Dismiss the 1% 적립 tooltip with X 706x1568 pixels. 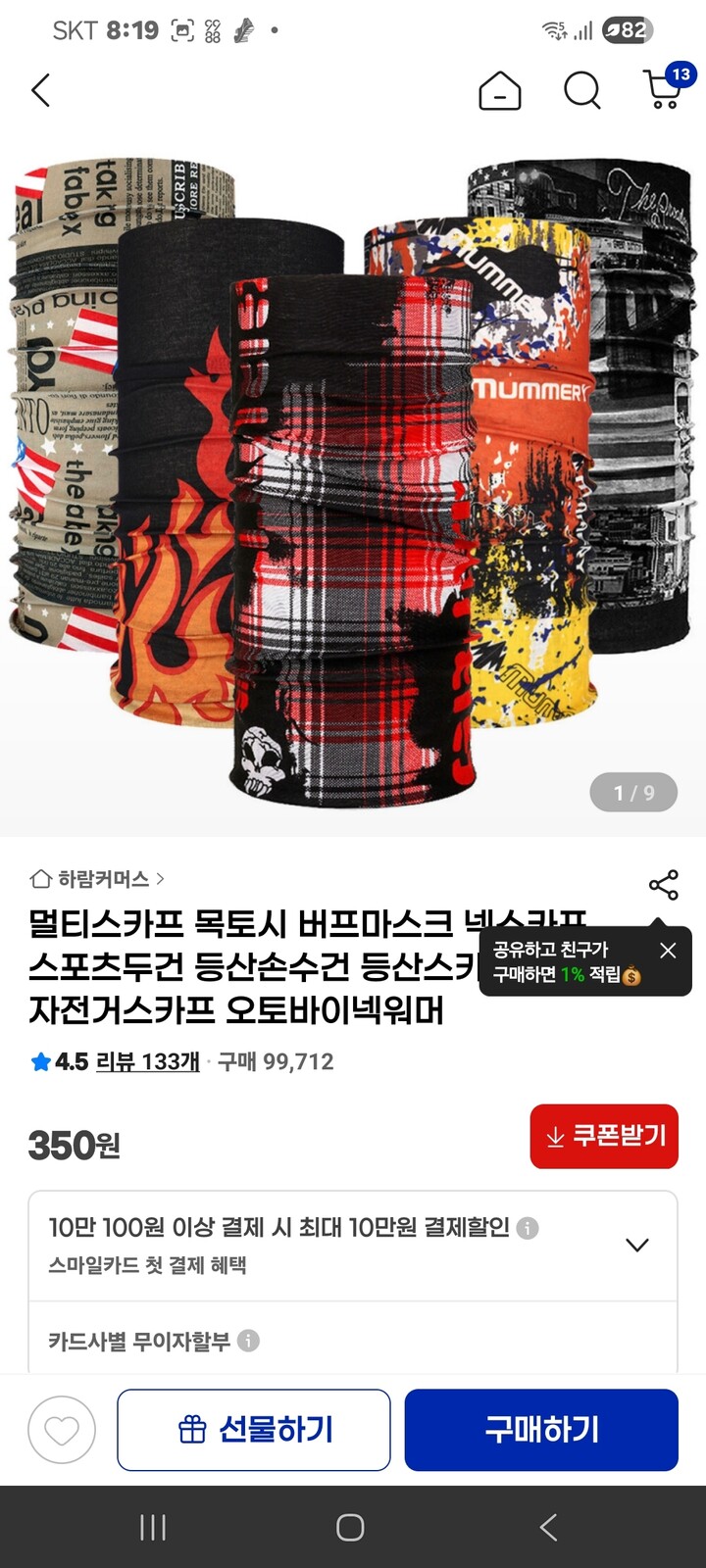[667, 950]
